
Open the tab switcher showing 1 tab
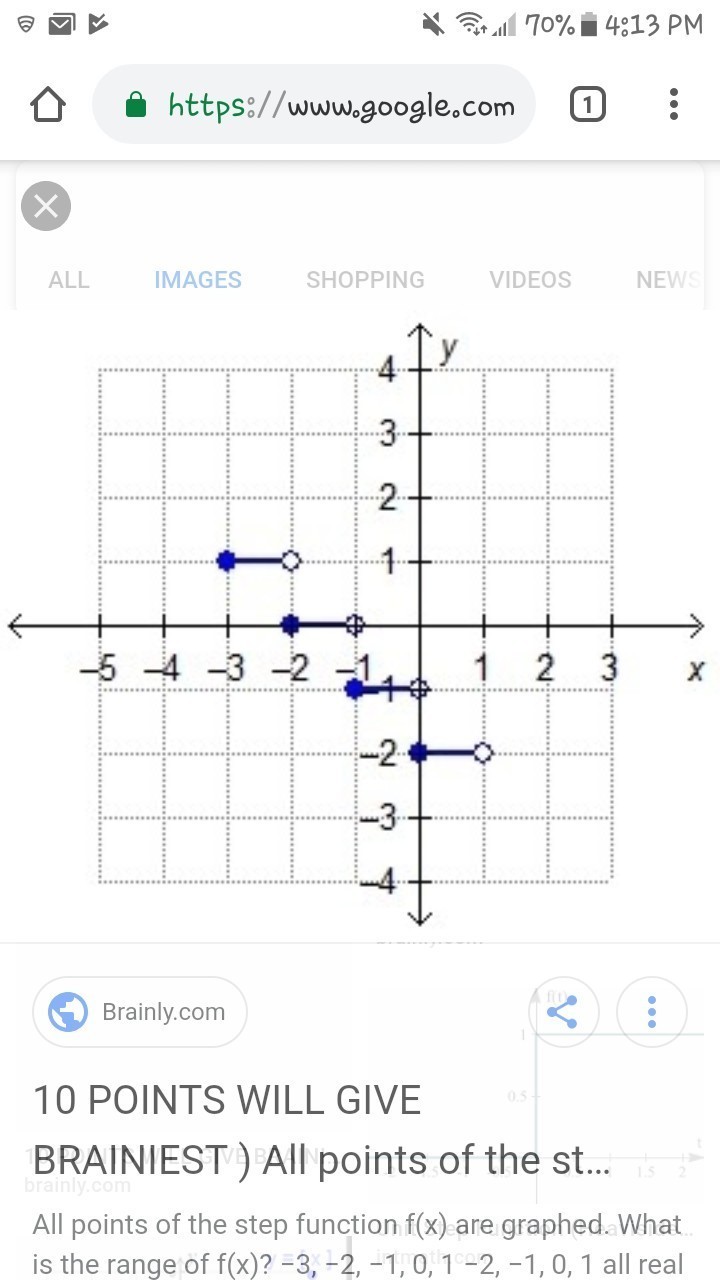[x=587, y=105]
